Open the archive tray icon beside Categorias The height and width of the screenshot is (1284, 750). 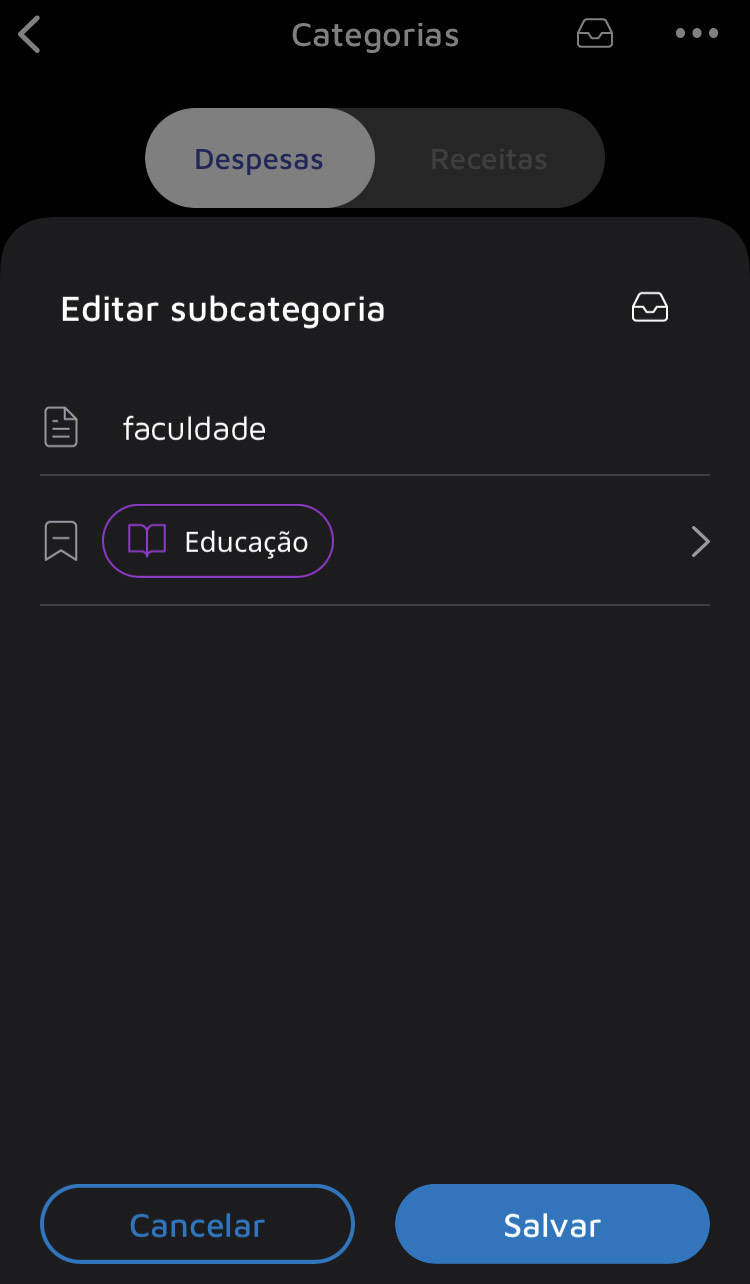click(595, 34)
